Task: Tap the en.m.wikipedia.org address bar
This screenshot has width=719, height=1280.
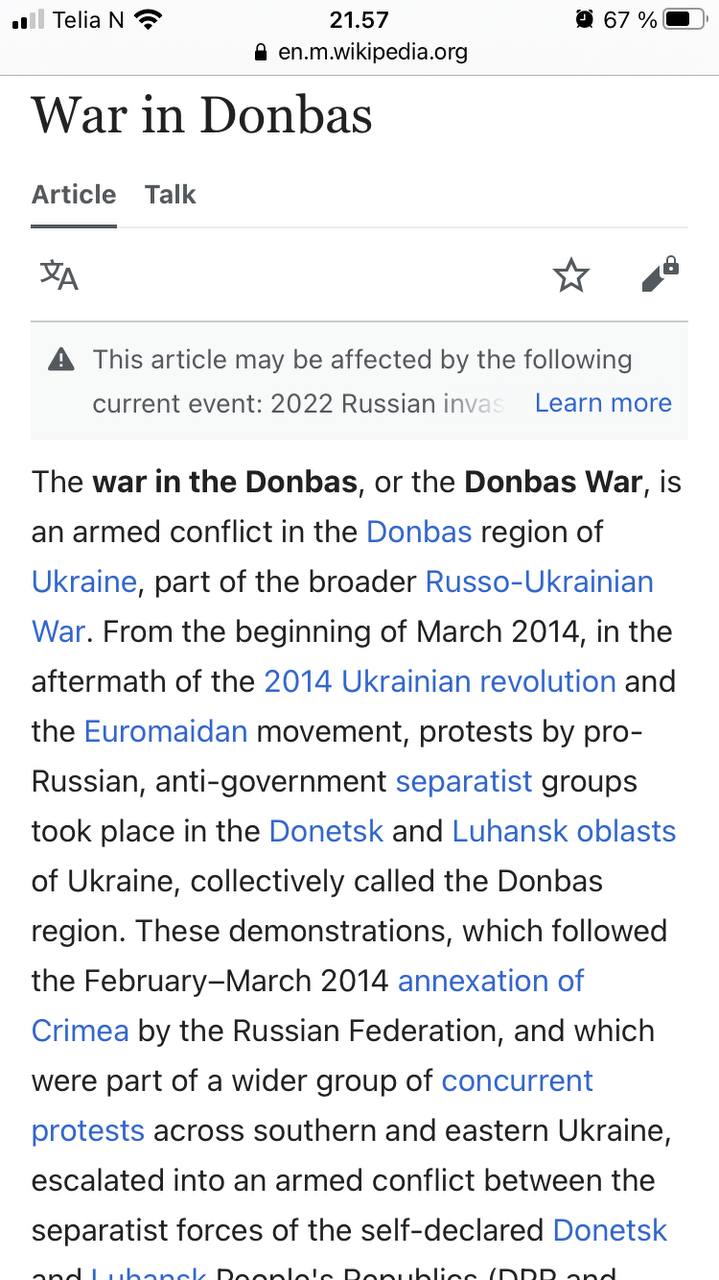Action: pyautogui.click(x=361, y=52)
